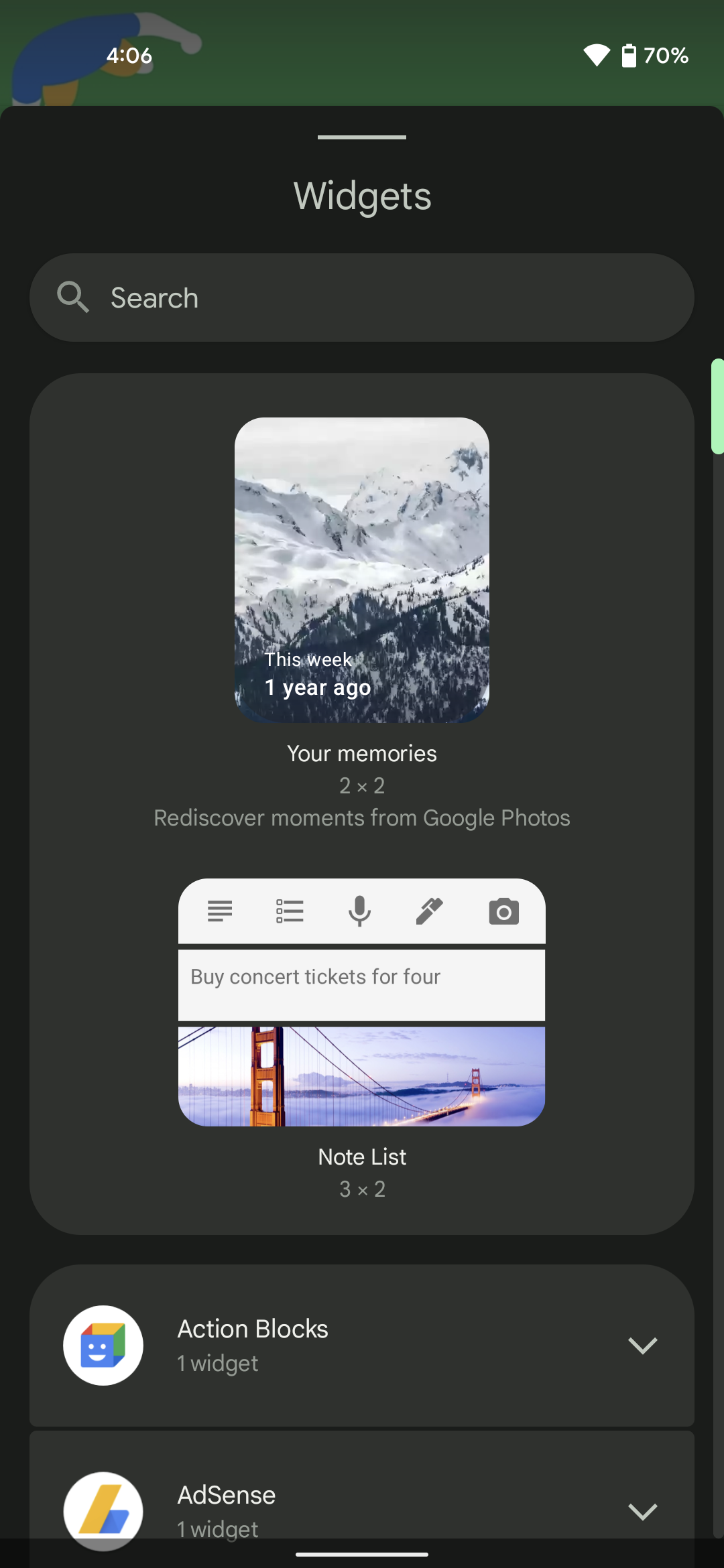
Task: Click the magnifying glass search icon
Action: click(74, 297)
